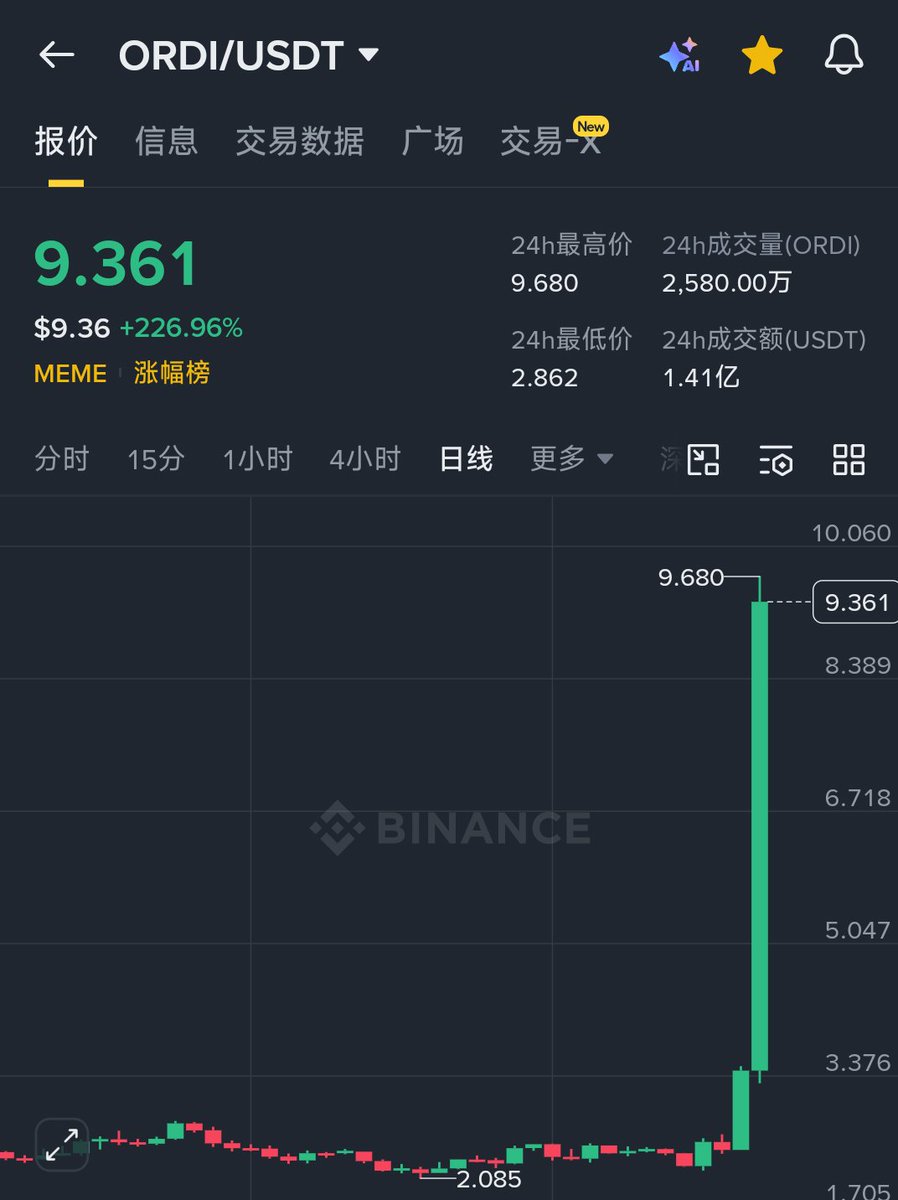Viewport: 898px width, 1200px height.
Task: Open the 交易-X tab
Action: pos(551,141)
